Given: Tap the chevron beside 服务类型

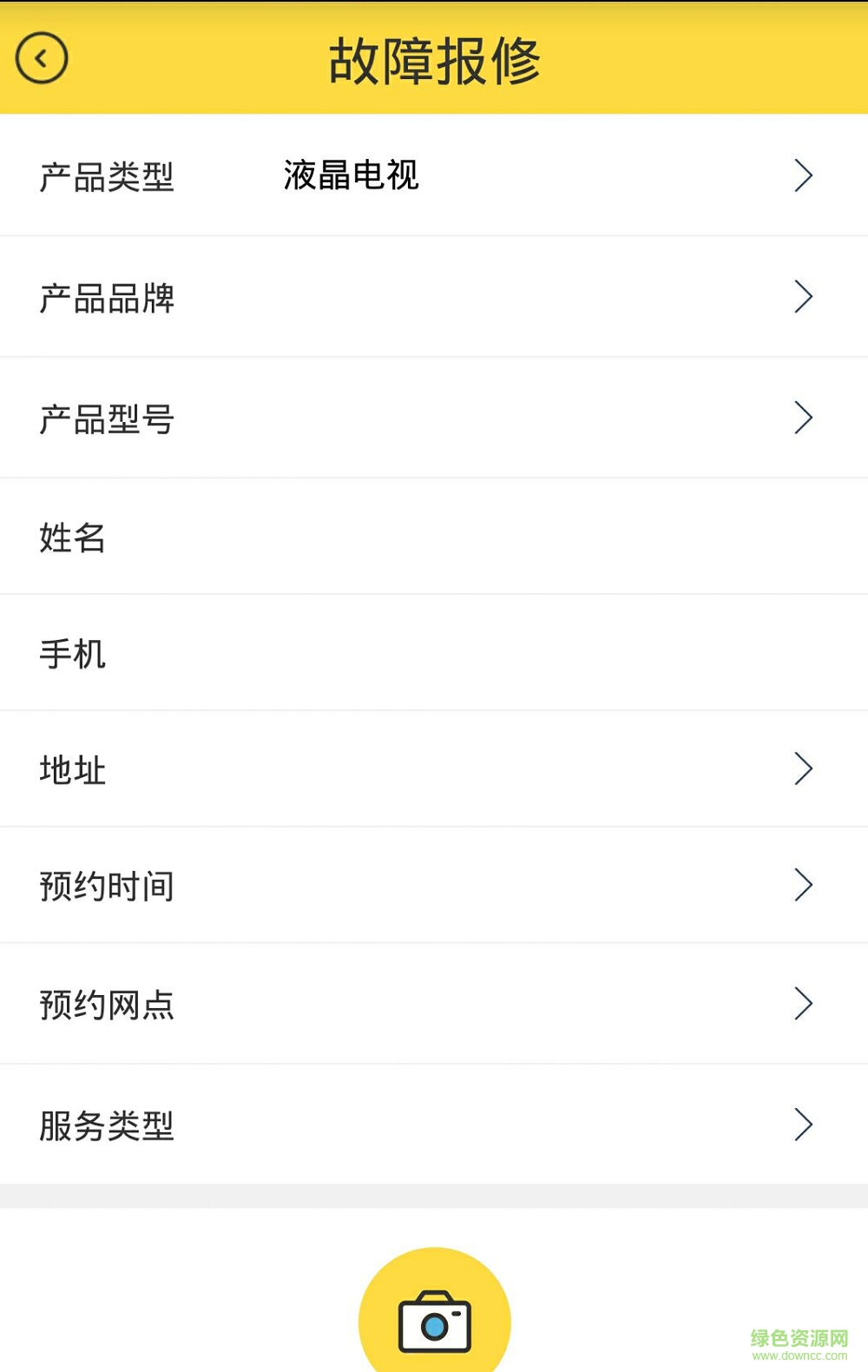Looking at the screenshot, I should pyautogui.click(x=802, y=1125).
